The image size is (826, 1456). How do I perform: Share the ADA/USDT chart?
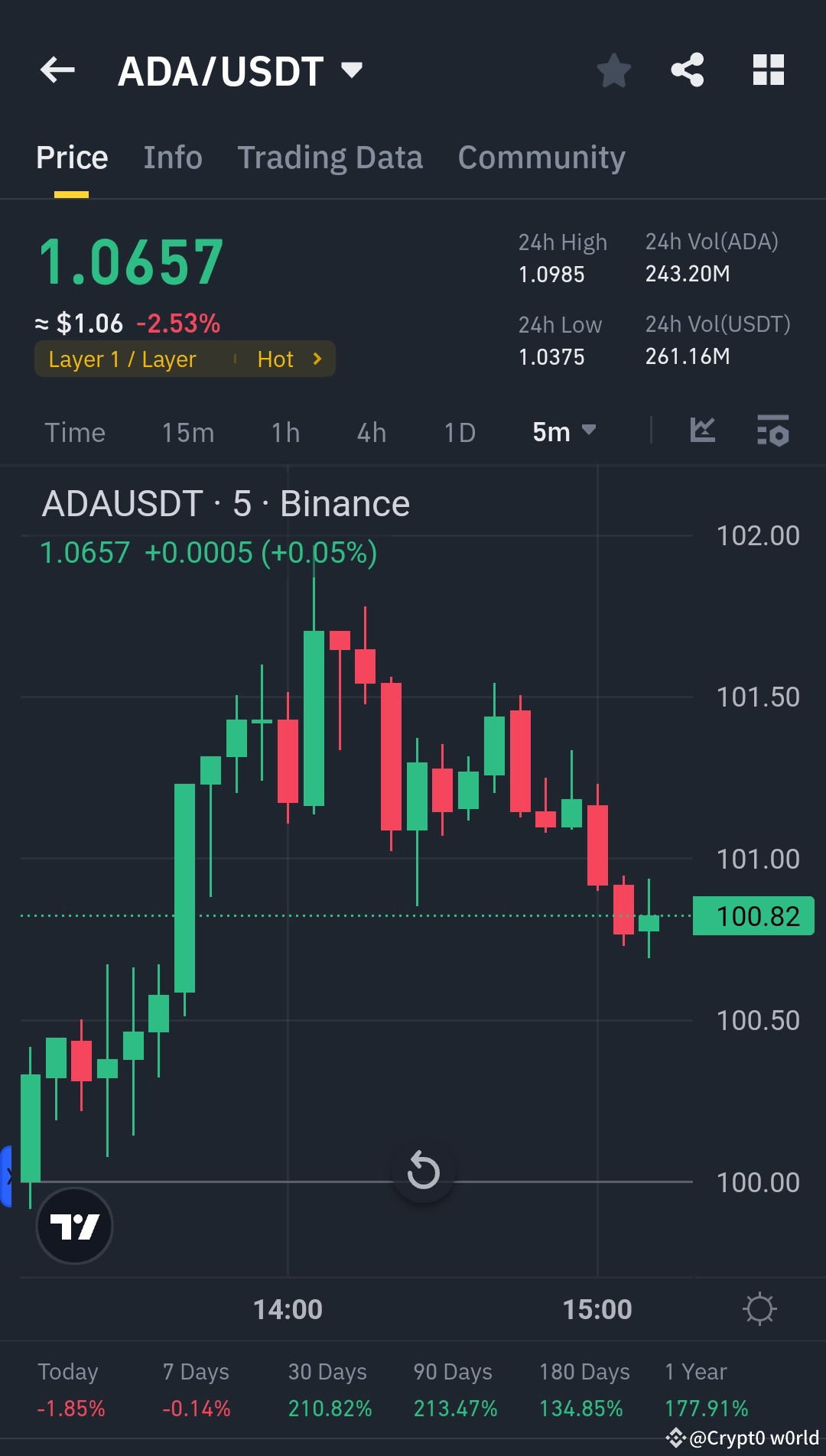coord(688,70)
